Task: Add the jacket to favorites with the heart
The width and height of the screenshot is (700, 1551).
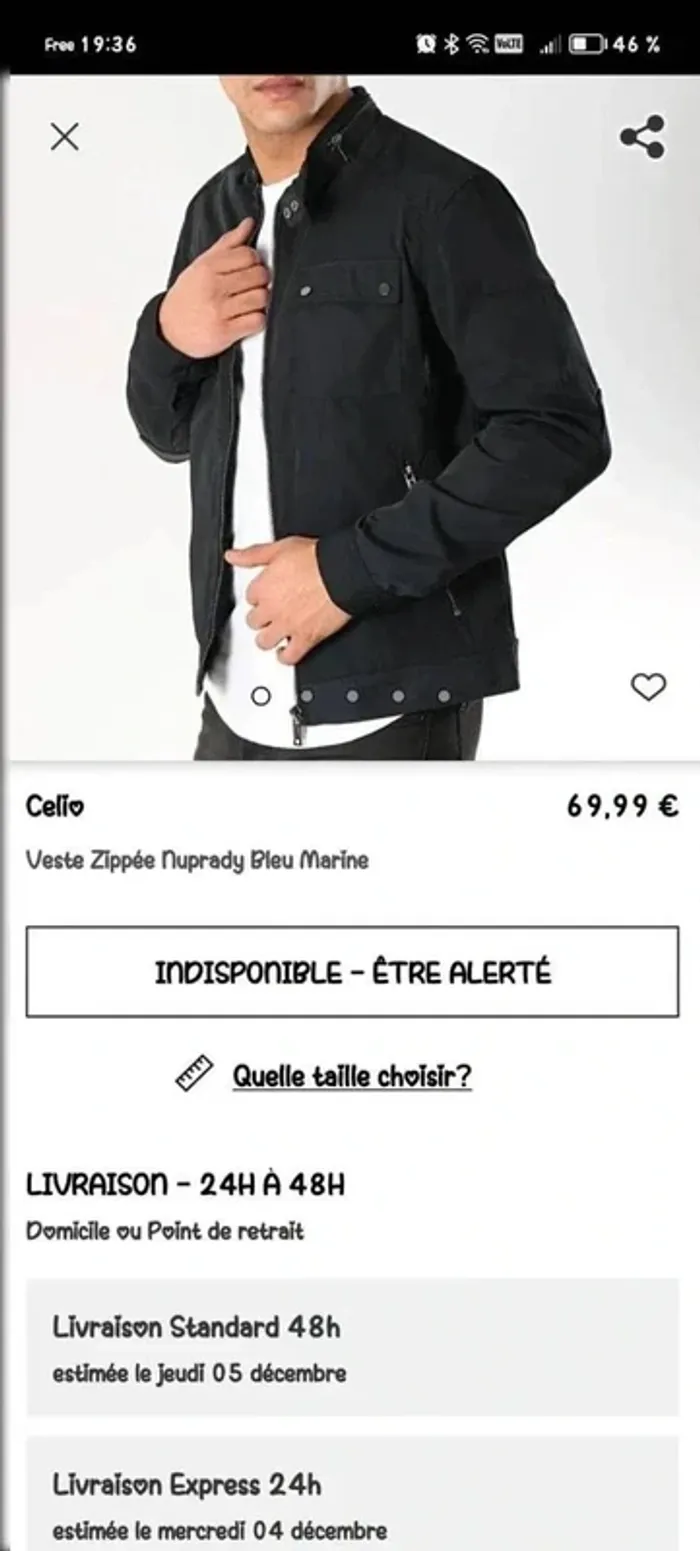Action: coord(648,687)
